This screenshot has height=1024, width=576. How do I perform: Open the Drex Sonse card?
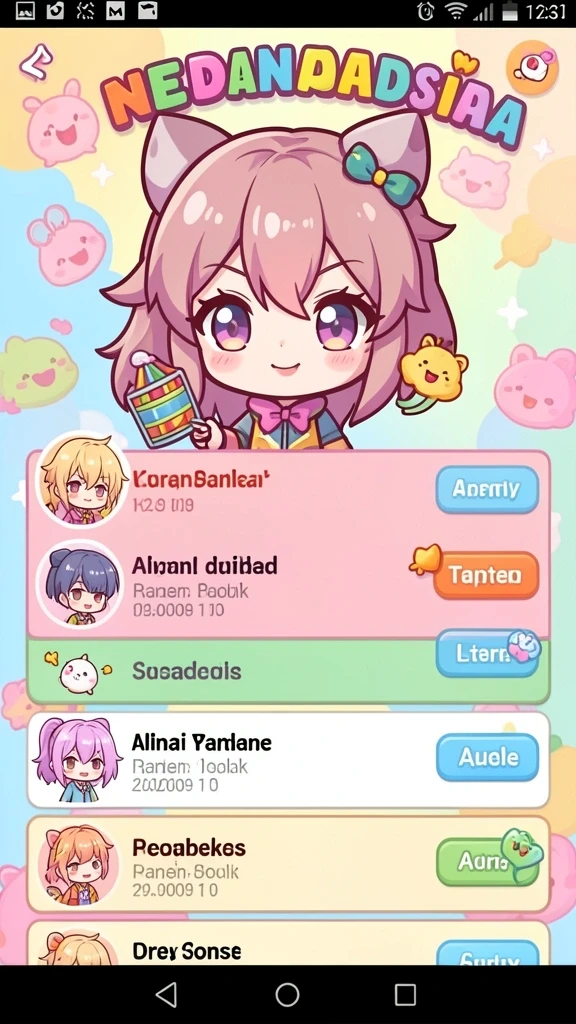tap(288, 942)
